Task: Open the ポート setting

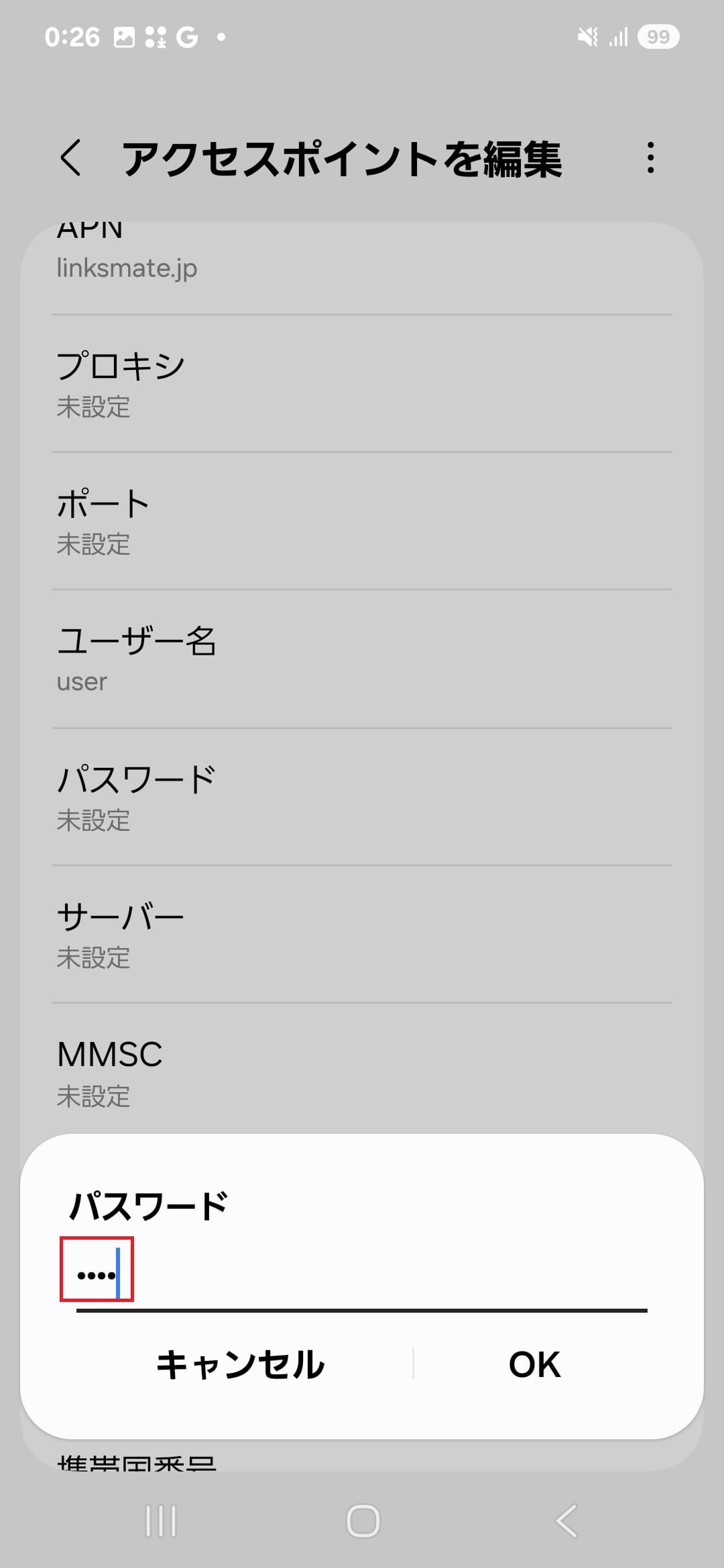Action: click(x=362, y=523)
